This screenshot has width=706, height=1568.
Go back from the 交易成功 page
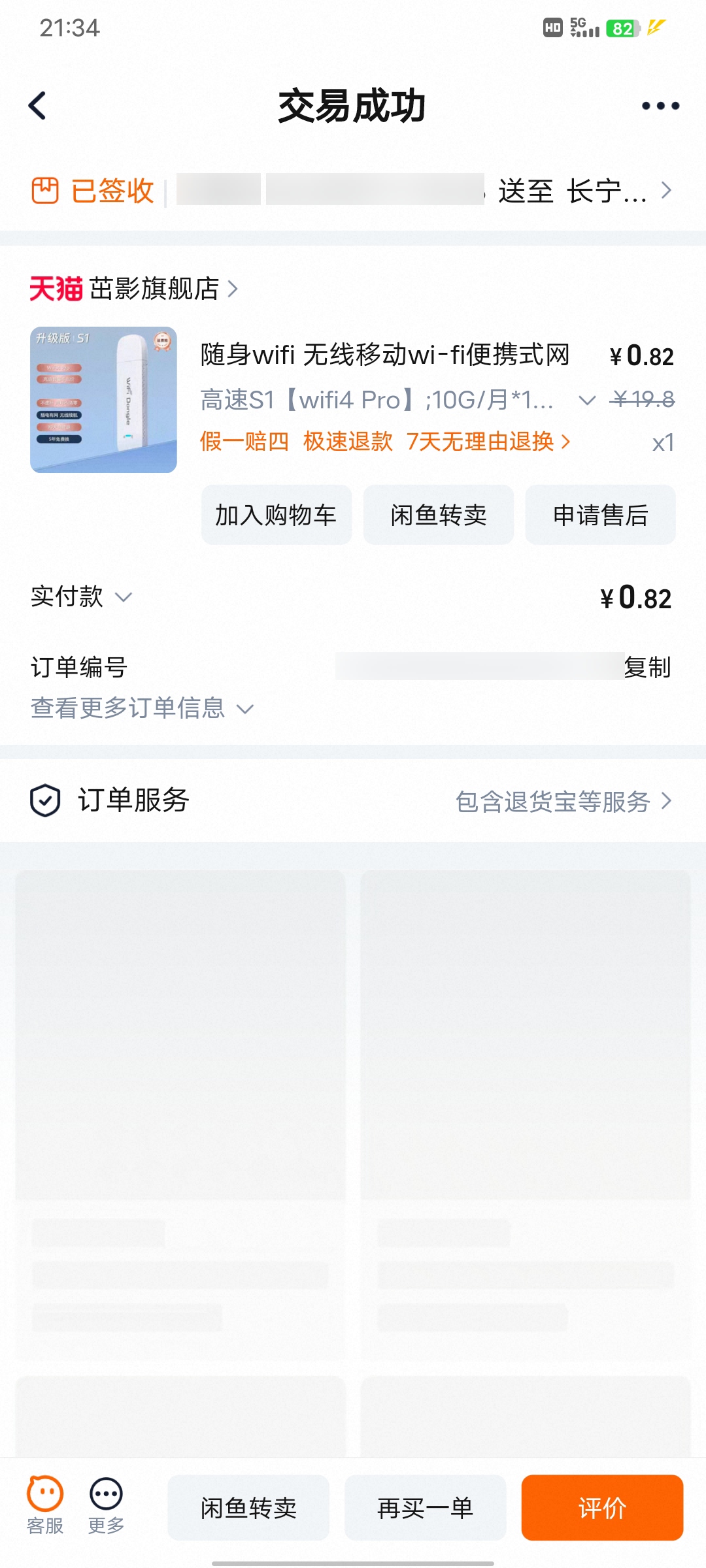click(38, 106)
